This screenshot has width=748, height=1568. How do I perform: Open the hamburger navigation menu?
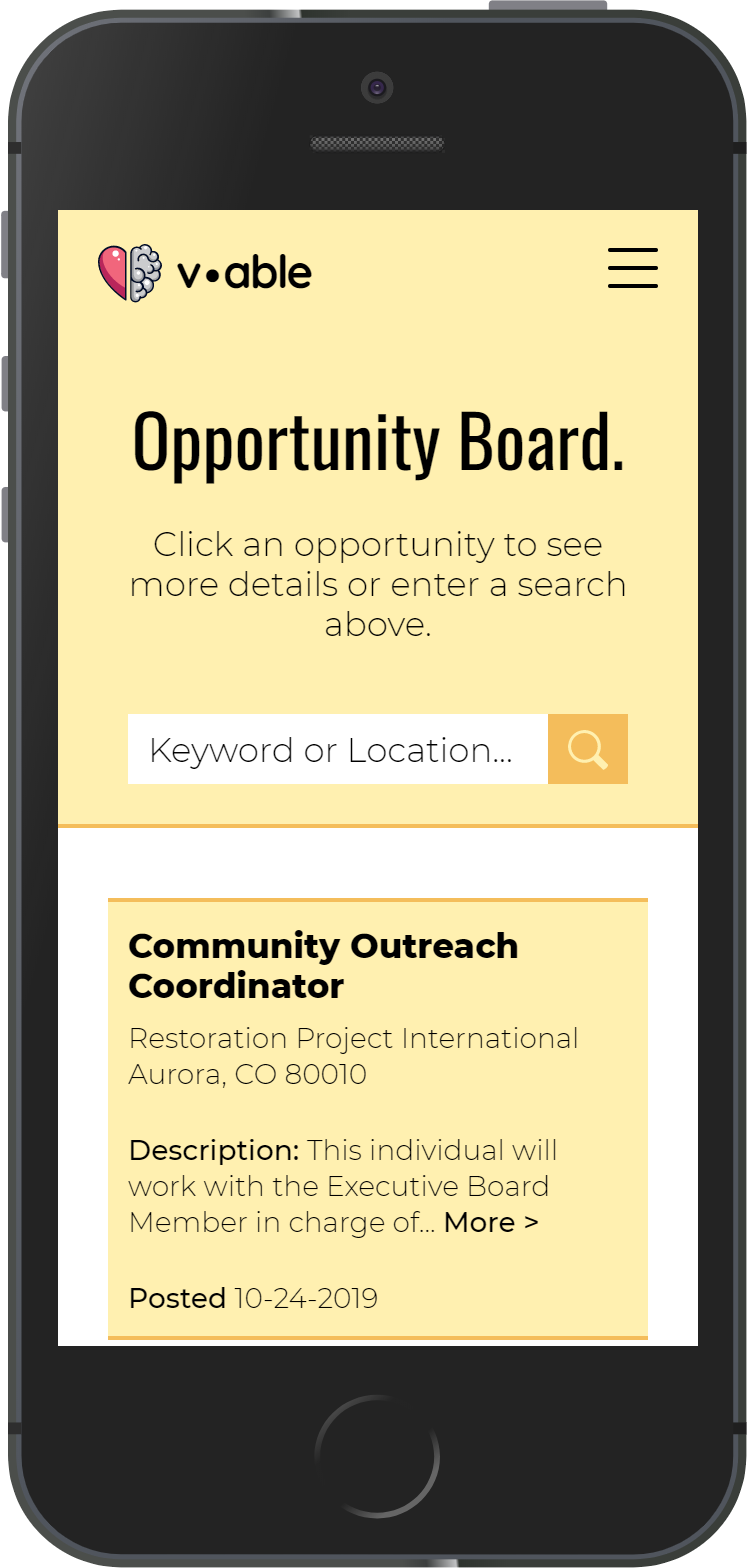coord(633,268)
